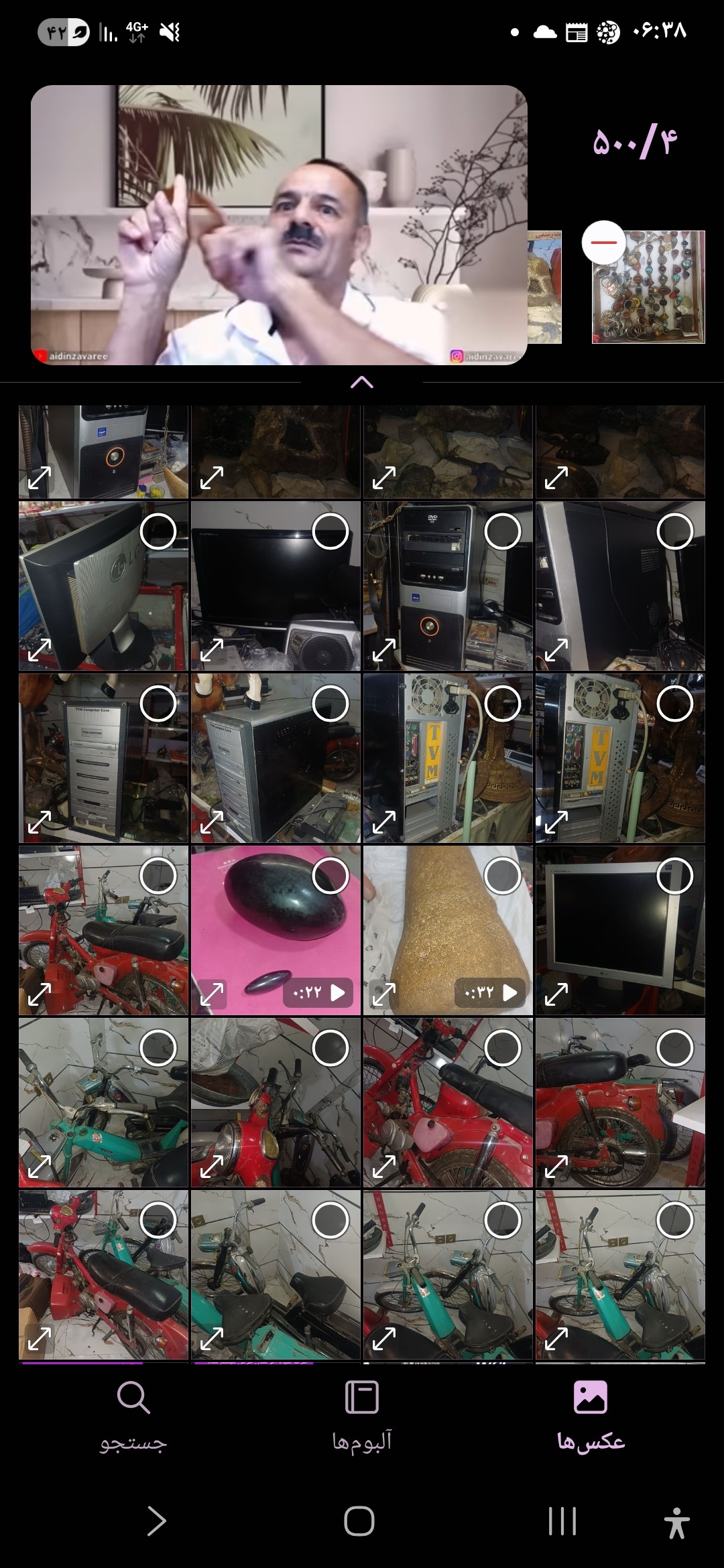The image size is (724, 1568).
Task: Go to the home screen via system button
Action: [359, 1521]
